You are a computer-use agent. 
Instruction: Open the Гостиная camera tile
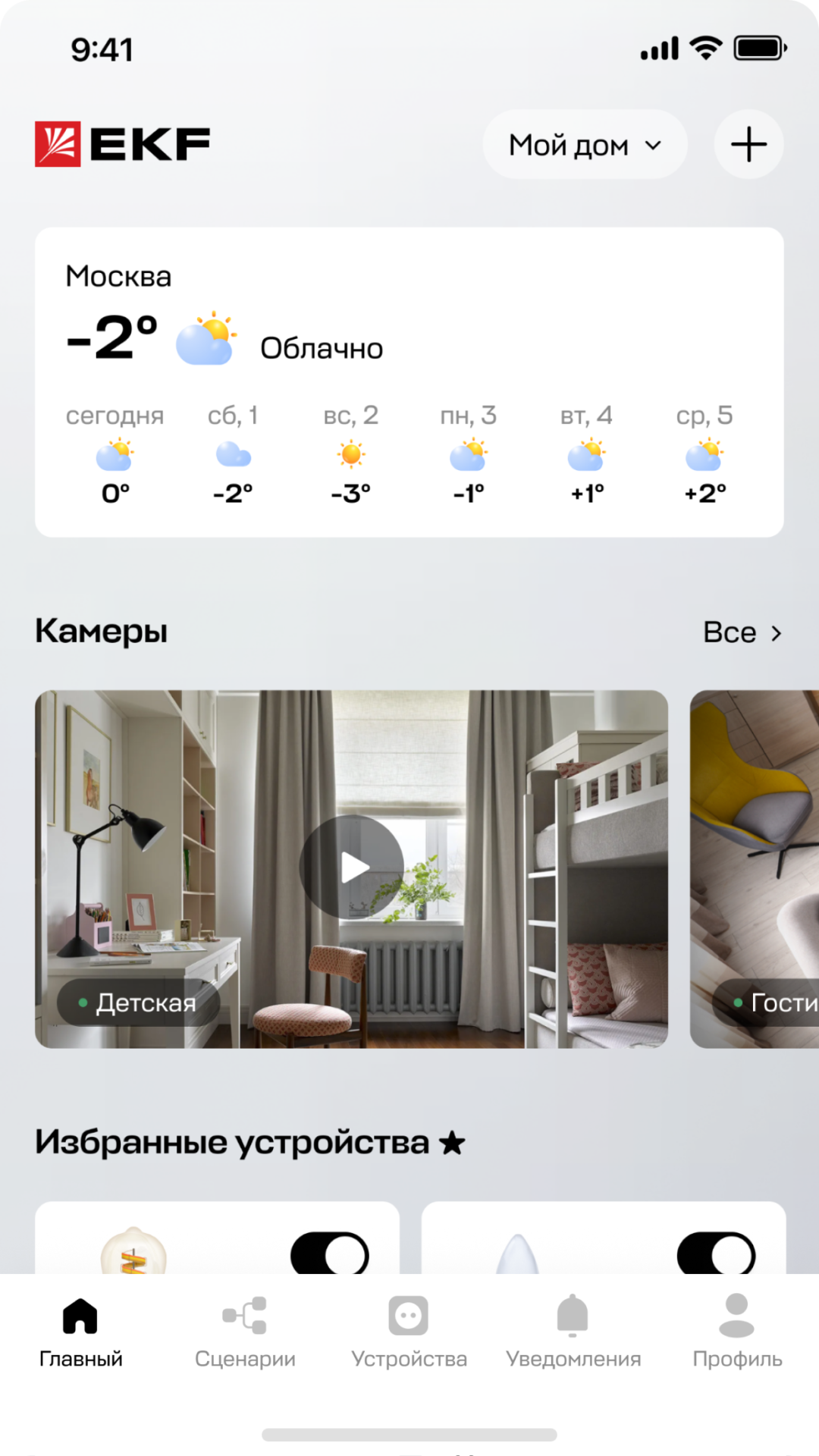(755, 869)
